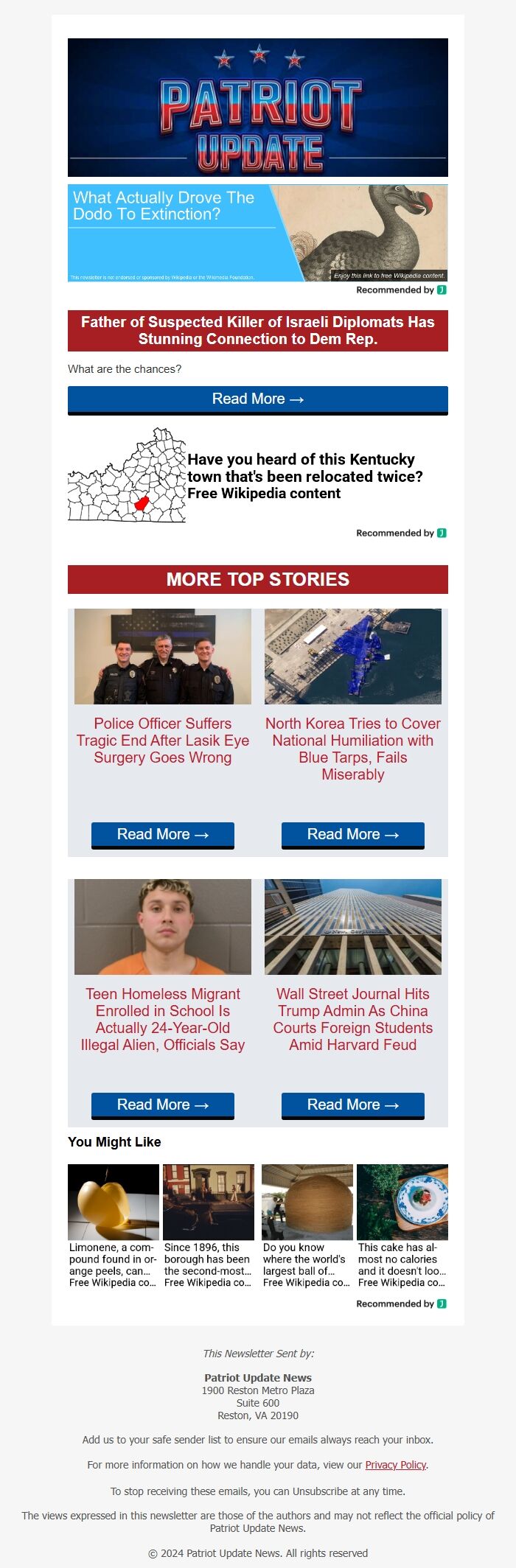The width and height of the screenshot is (516, 1568).
Task: Open the 'Since 1896, this borough' recommendation
Action: click(x=208, y=1226)
